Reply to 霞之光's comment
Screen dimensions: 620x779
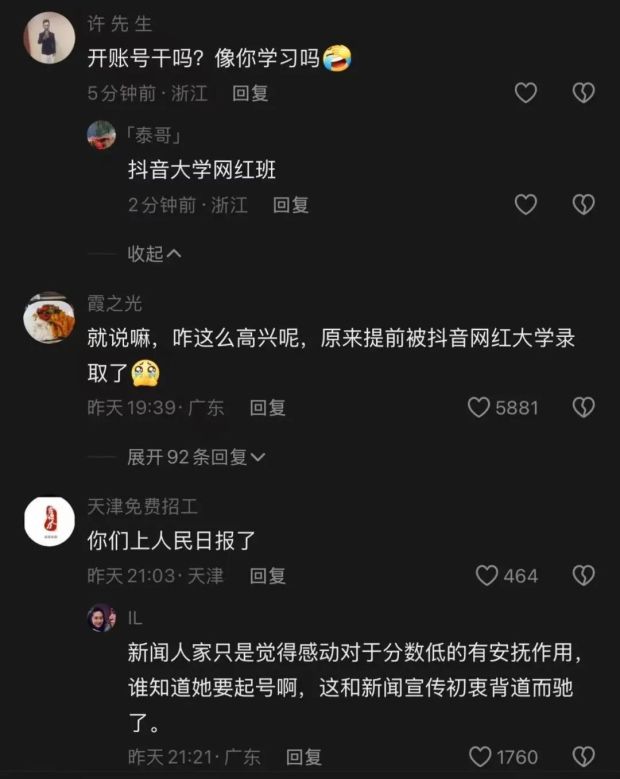click(267, 408)
